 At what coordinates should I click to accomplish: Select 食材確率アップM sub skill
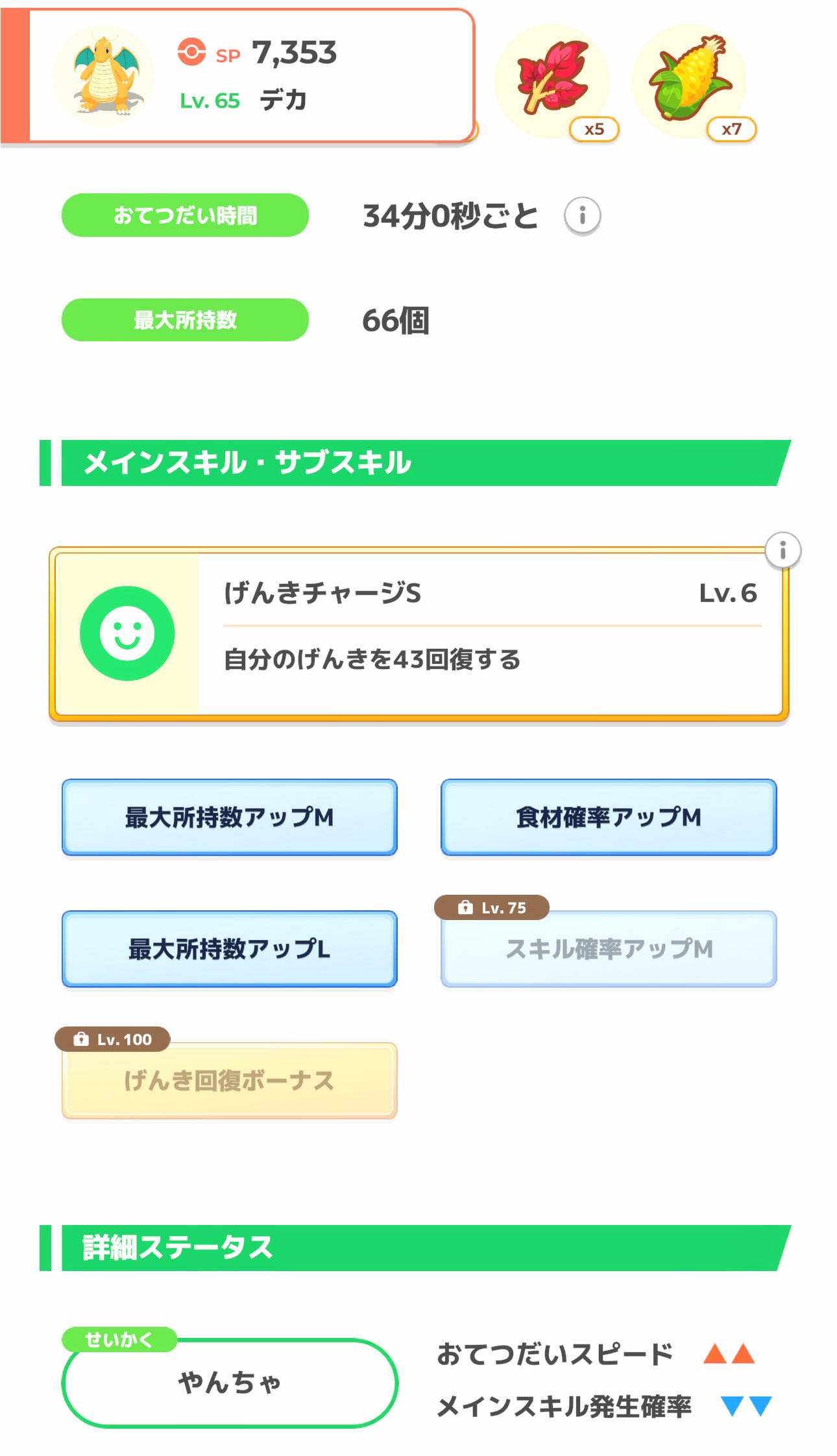(x=608, y=817)
